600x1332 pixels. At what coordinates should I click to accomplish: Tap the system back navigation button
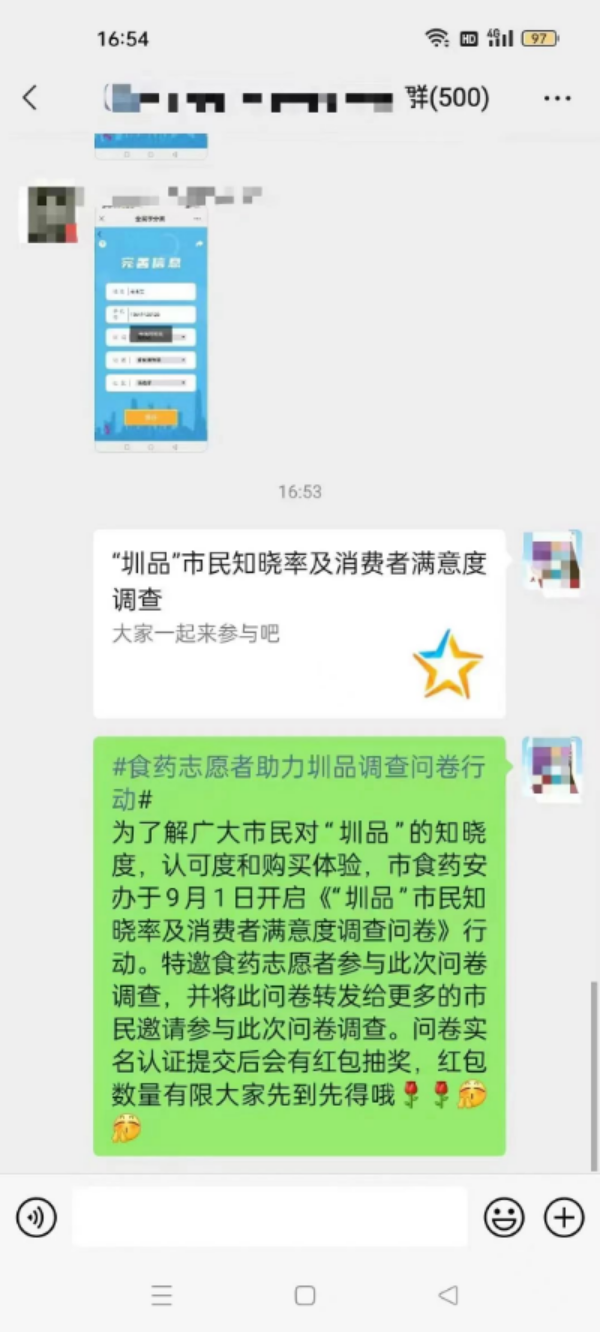pyautogui.click(x=448, y=1295)
